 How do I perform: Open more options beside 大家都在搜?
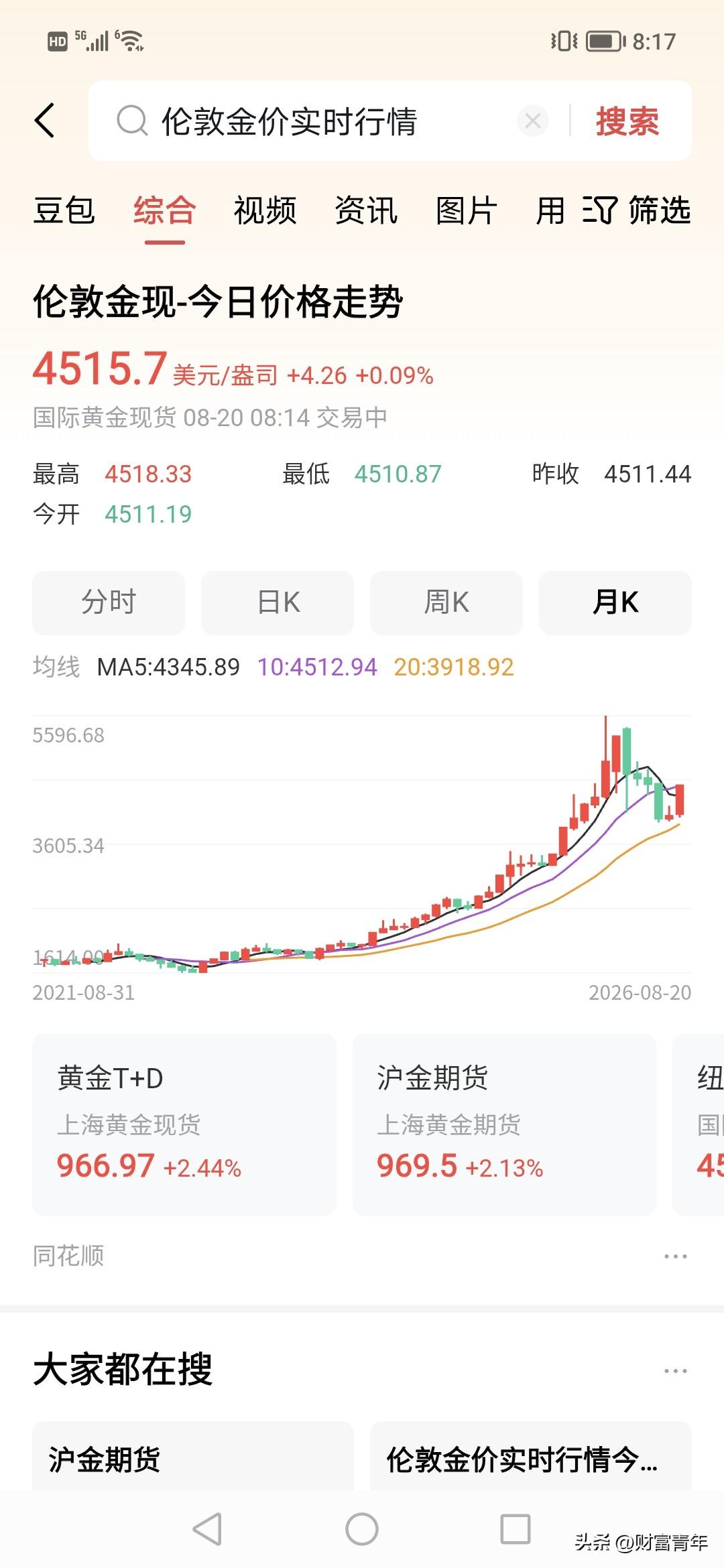(675, 1371)
